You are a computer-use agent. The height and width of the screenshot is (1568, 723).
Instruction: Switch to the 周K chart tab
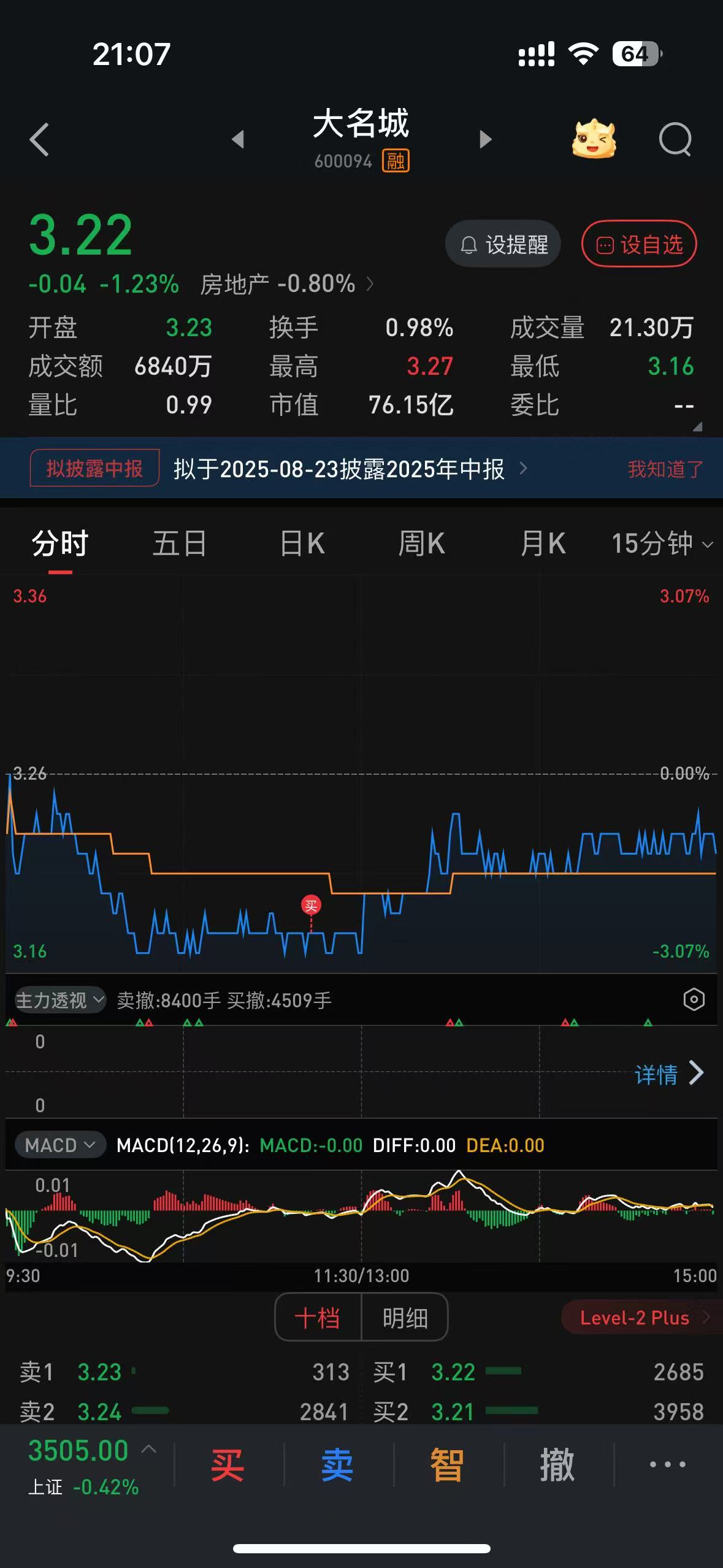[421, 544]
